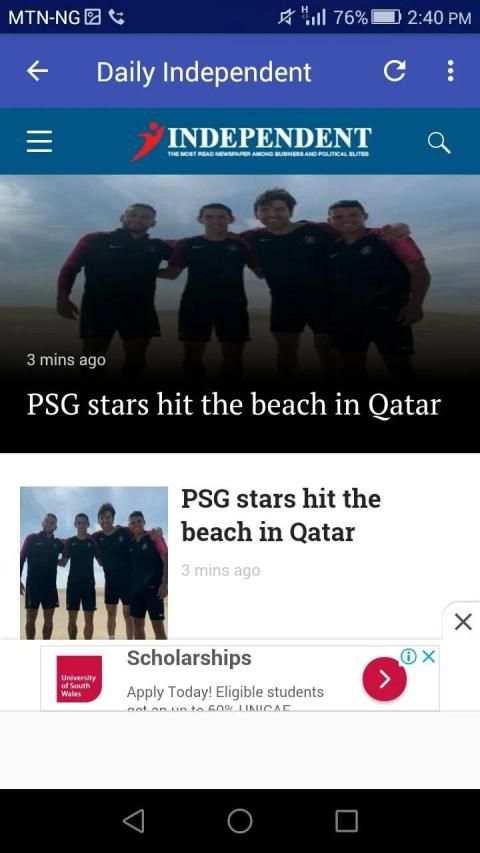Tap the system home button
480x853 pixels.
(x=240, y=820)
